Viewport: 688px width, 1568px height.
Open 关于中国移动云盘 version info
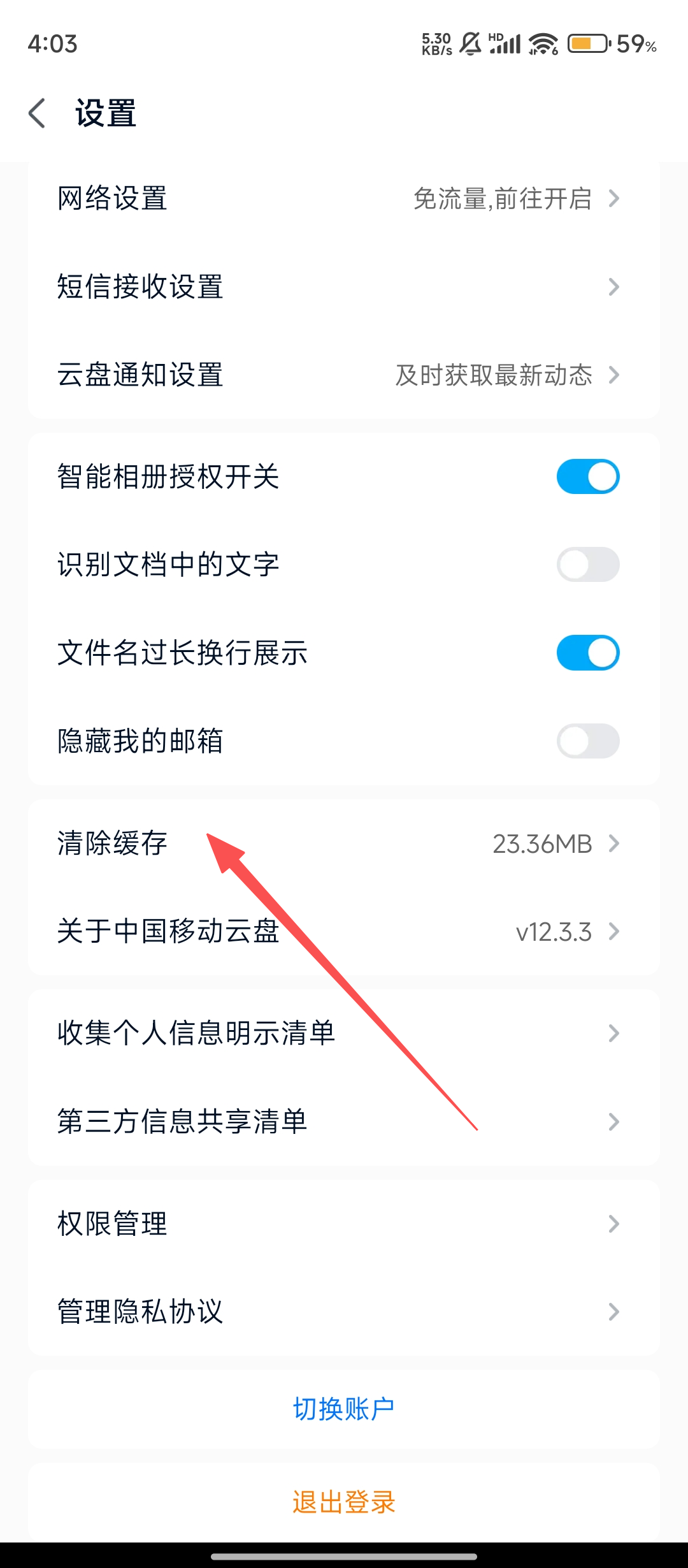pyautogui.click(x=344, y=931)
